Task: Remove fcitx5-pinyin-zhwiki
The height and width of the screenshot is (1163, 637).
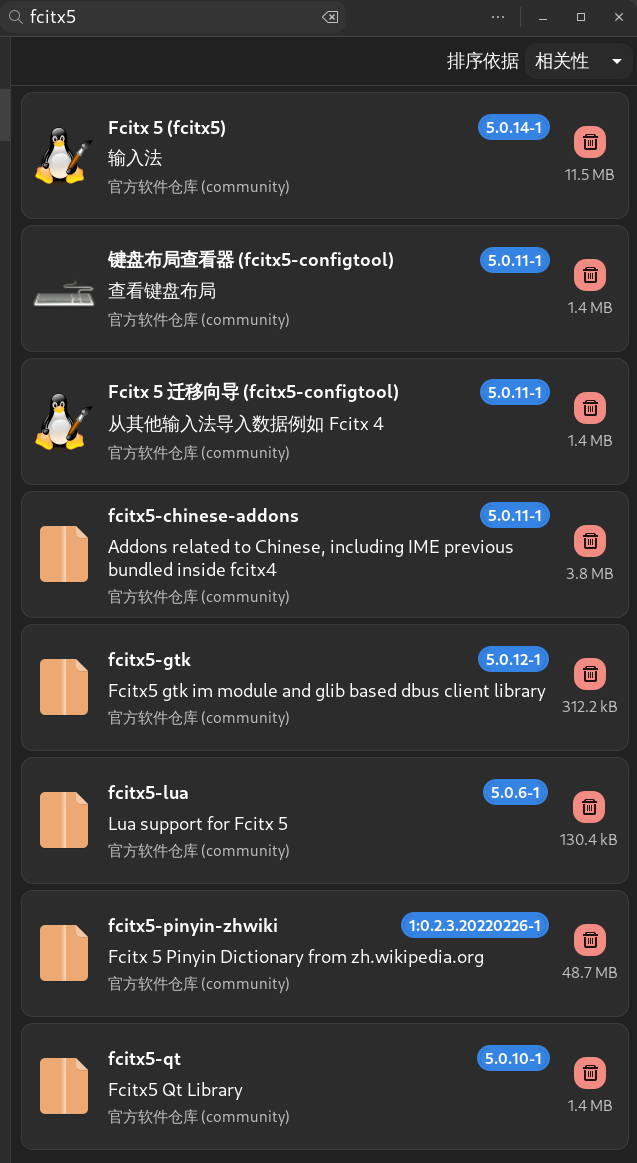Action: (x=590, y=940)
